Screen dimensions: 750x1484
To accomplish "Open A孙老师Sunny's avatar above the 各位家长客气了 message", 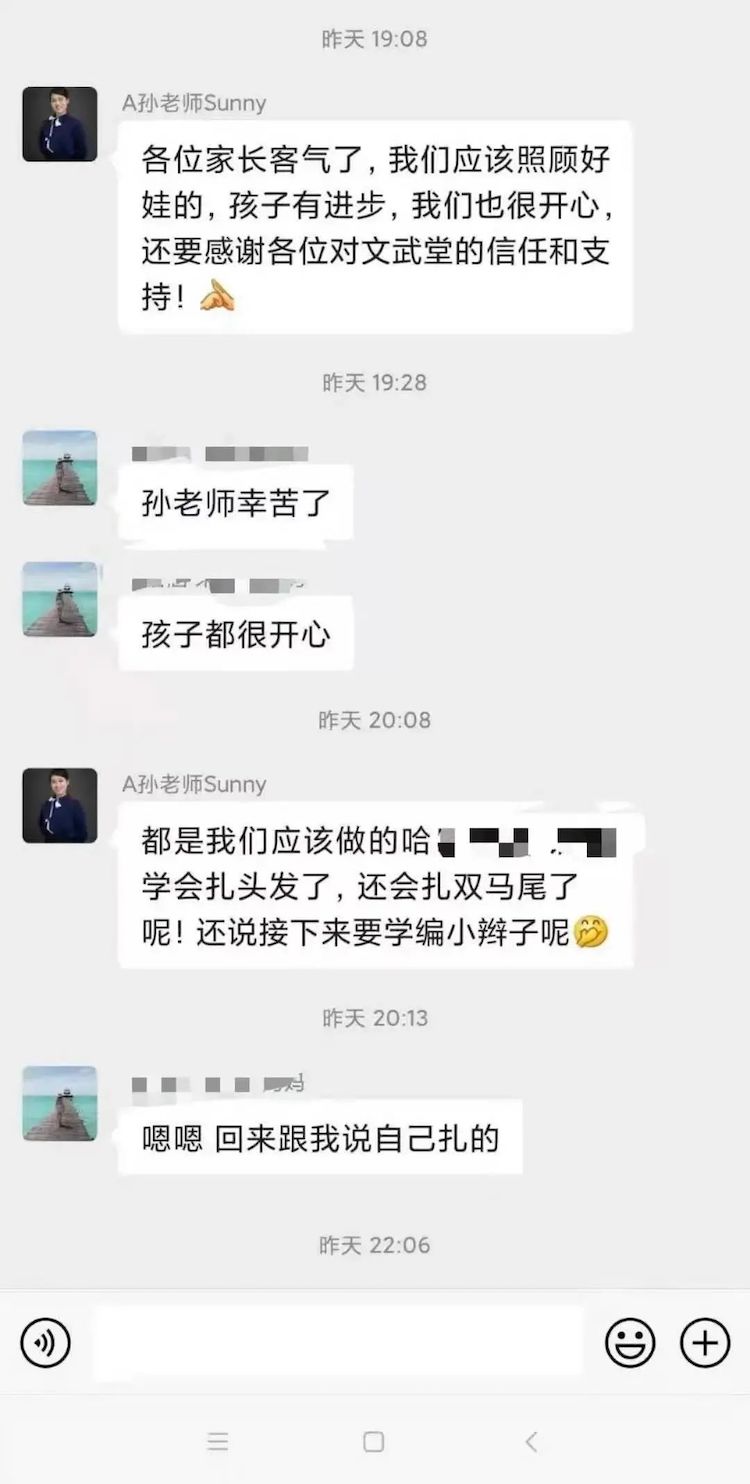I will click(60, 124).
